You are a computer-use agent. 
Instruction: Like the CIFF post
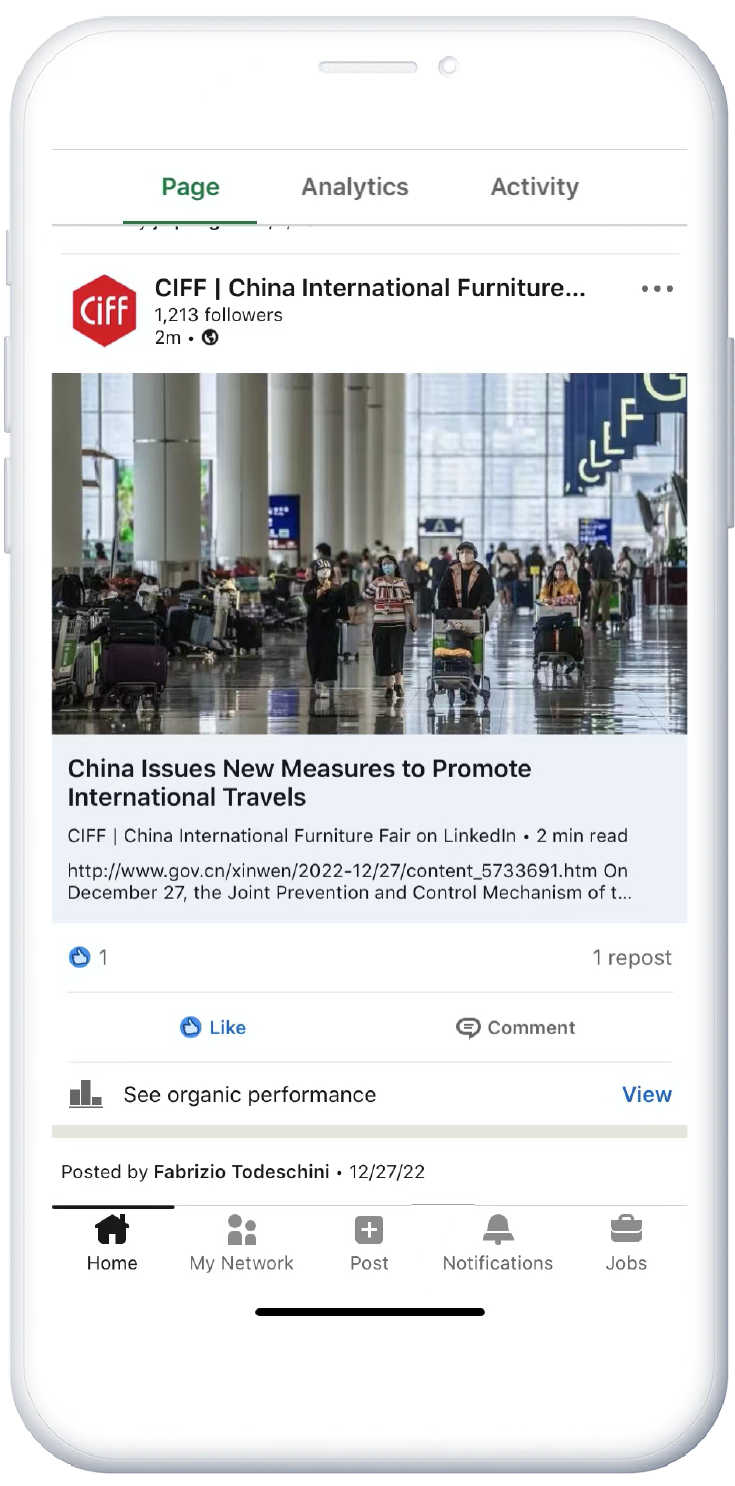(x=213, y=1027)
